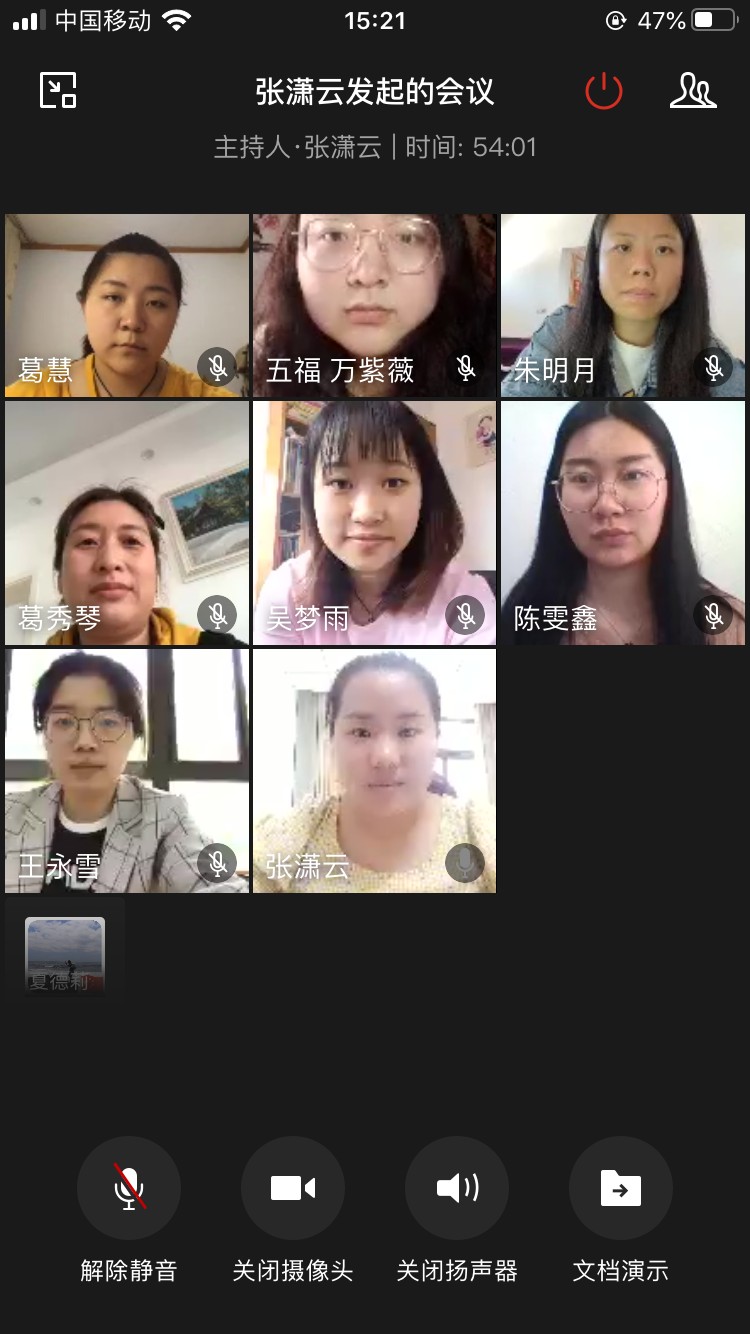Image resolution: width=750 pixels, height=1334 pixels.
Task: Minimize the meeting window
Action: (x=58, y=91)
